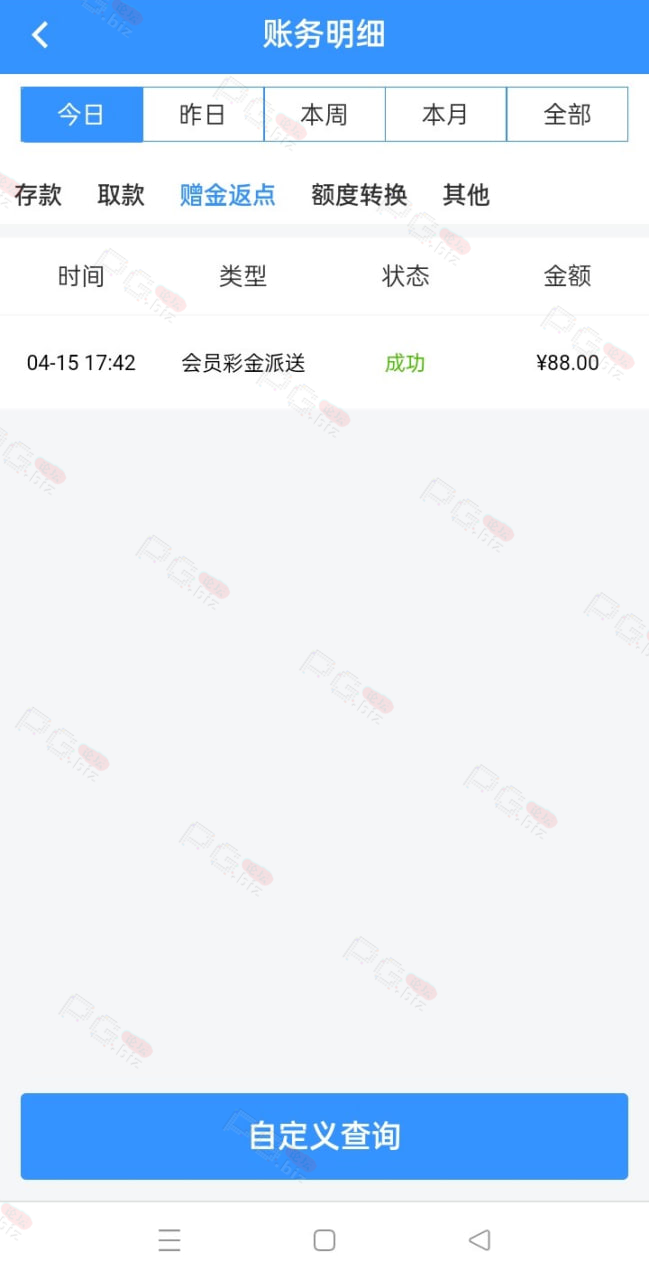Open the 取款 category
This screenshot has width=649, height=1280.
[x=121, y=195]
